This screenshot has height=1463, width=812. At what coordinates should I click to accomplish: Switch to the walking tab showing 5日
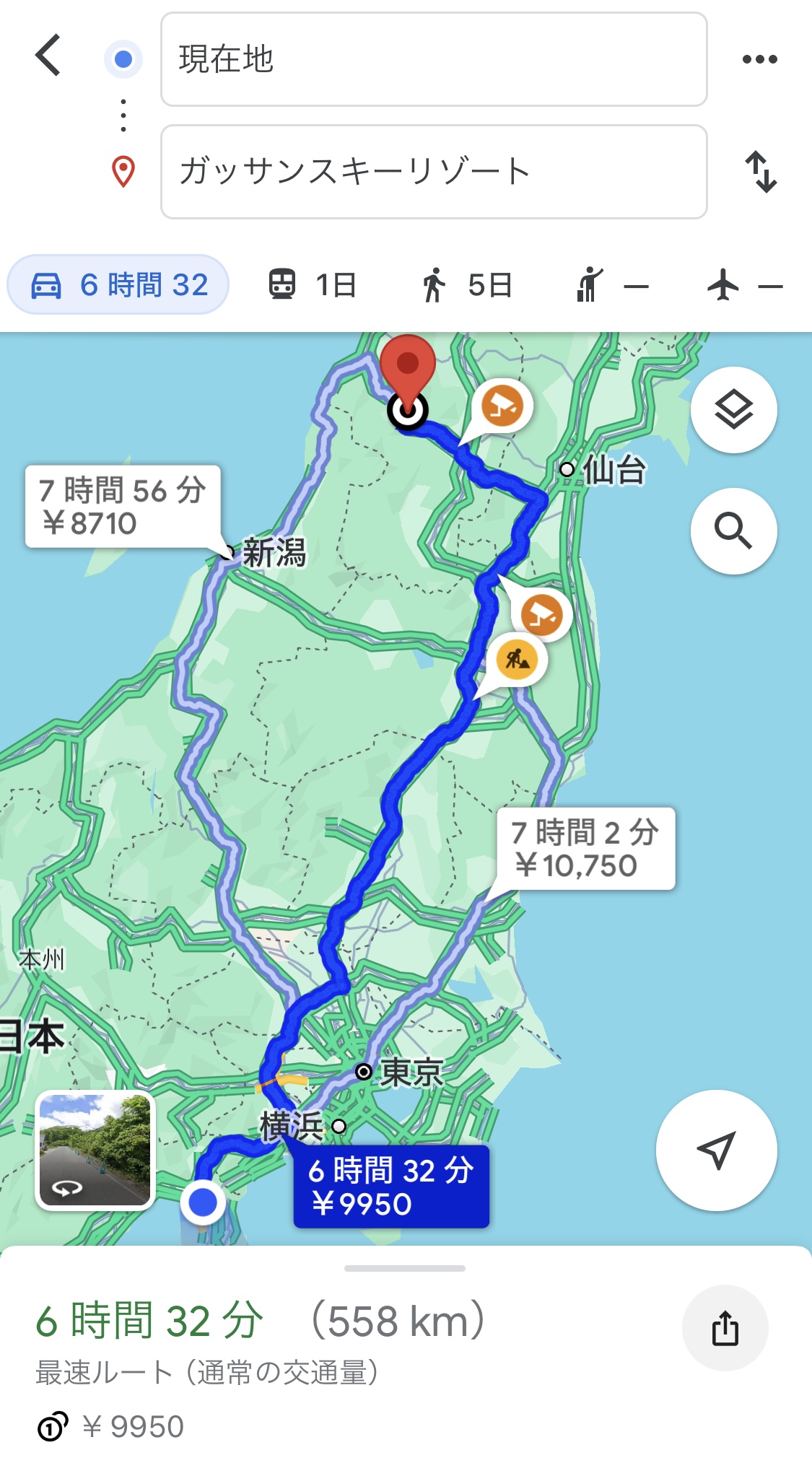[467, 284]
